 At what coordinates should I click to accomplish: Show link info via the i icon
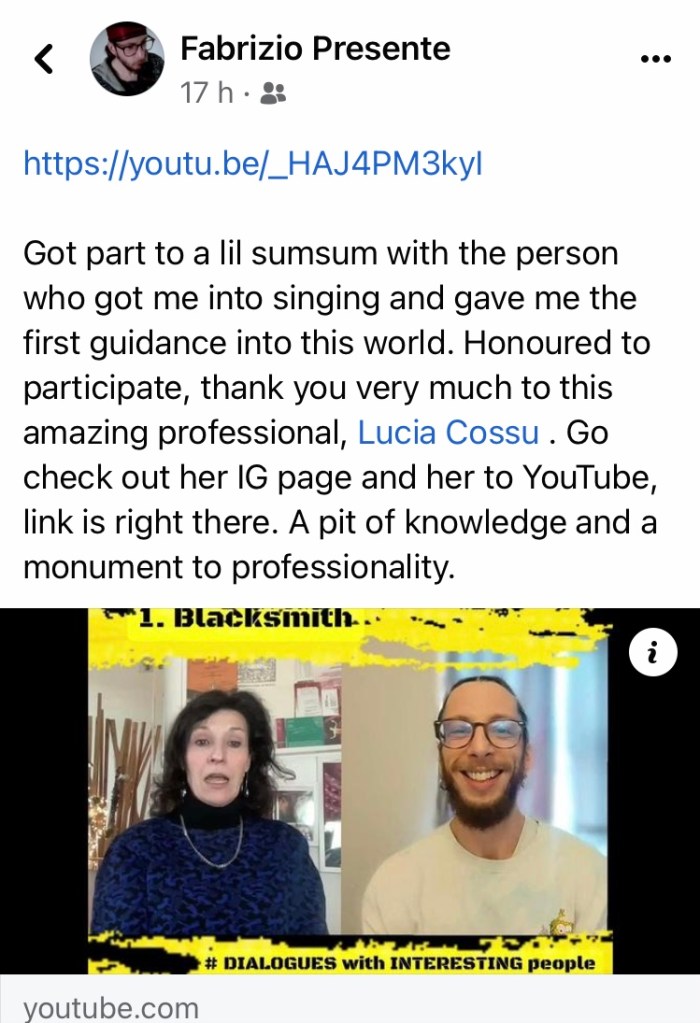click(652, 654)
